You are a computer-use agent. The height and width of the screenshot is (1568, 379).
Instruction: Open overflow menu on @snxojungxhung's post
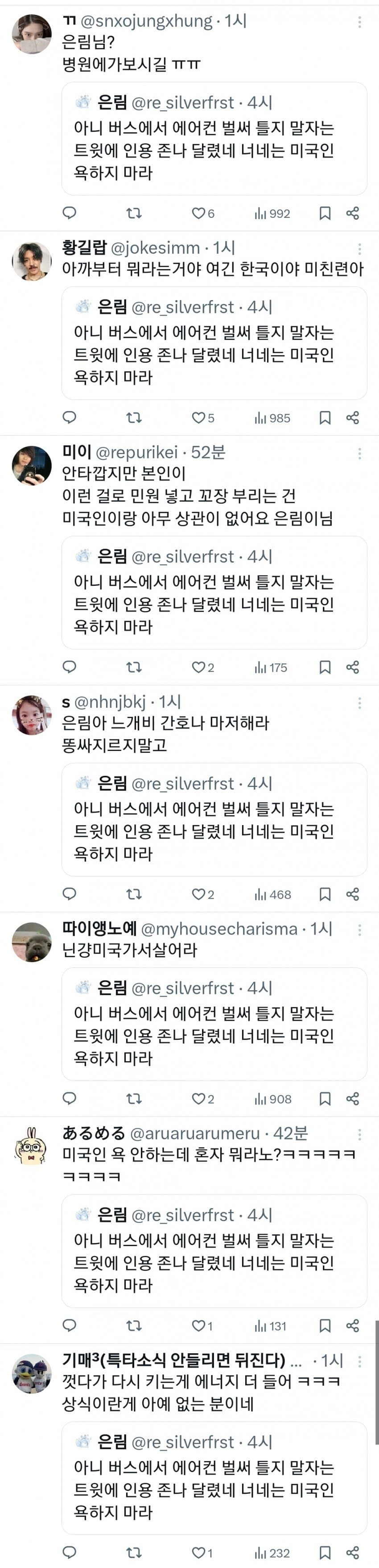[359, 22]
